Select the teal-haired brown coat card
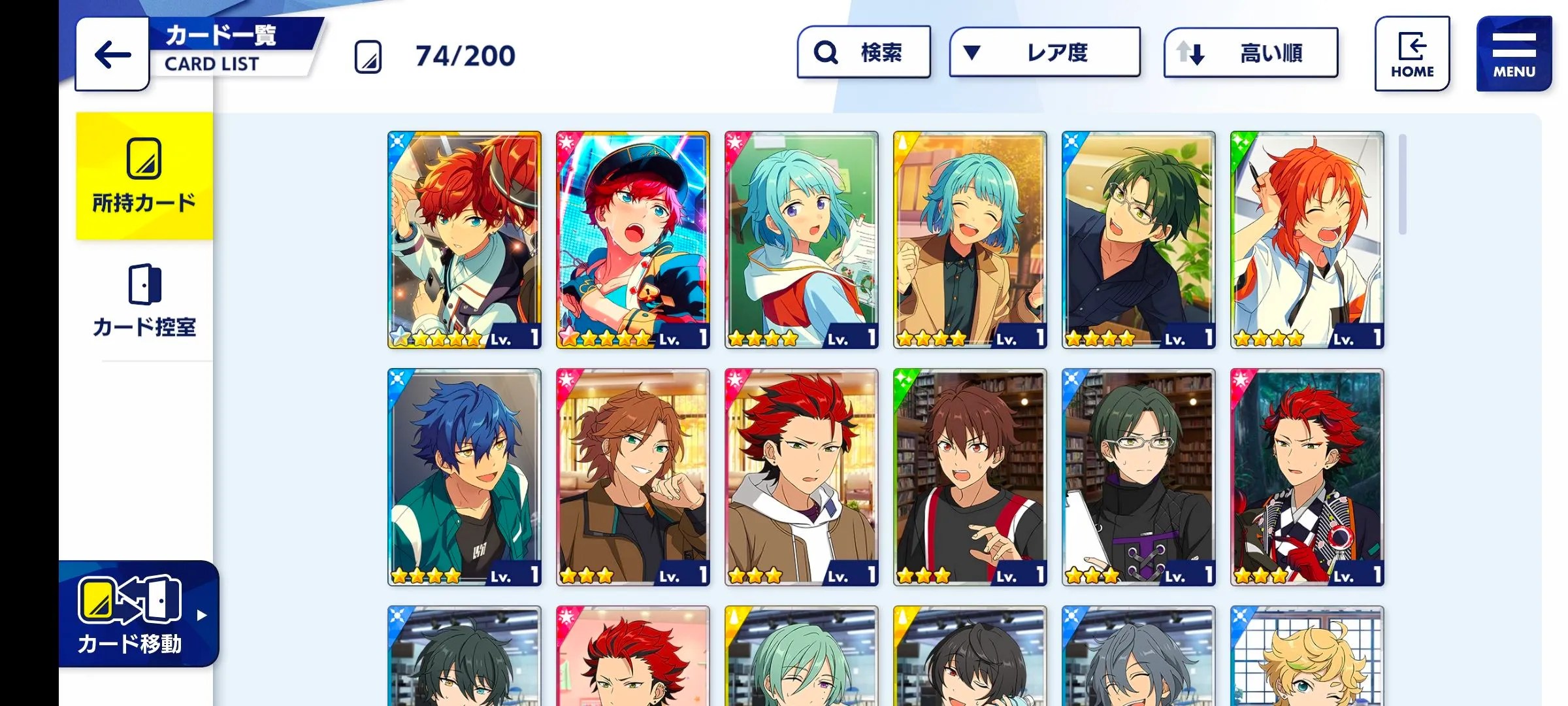 coord(970,239)
